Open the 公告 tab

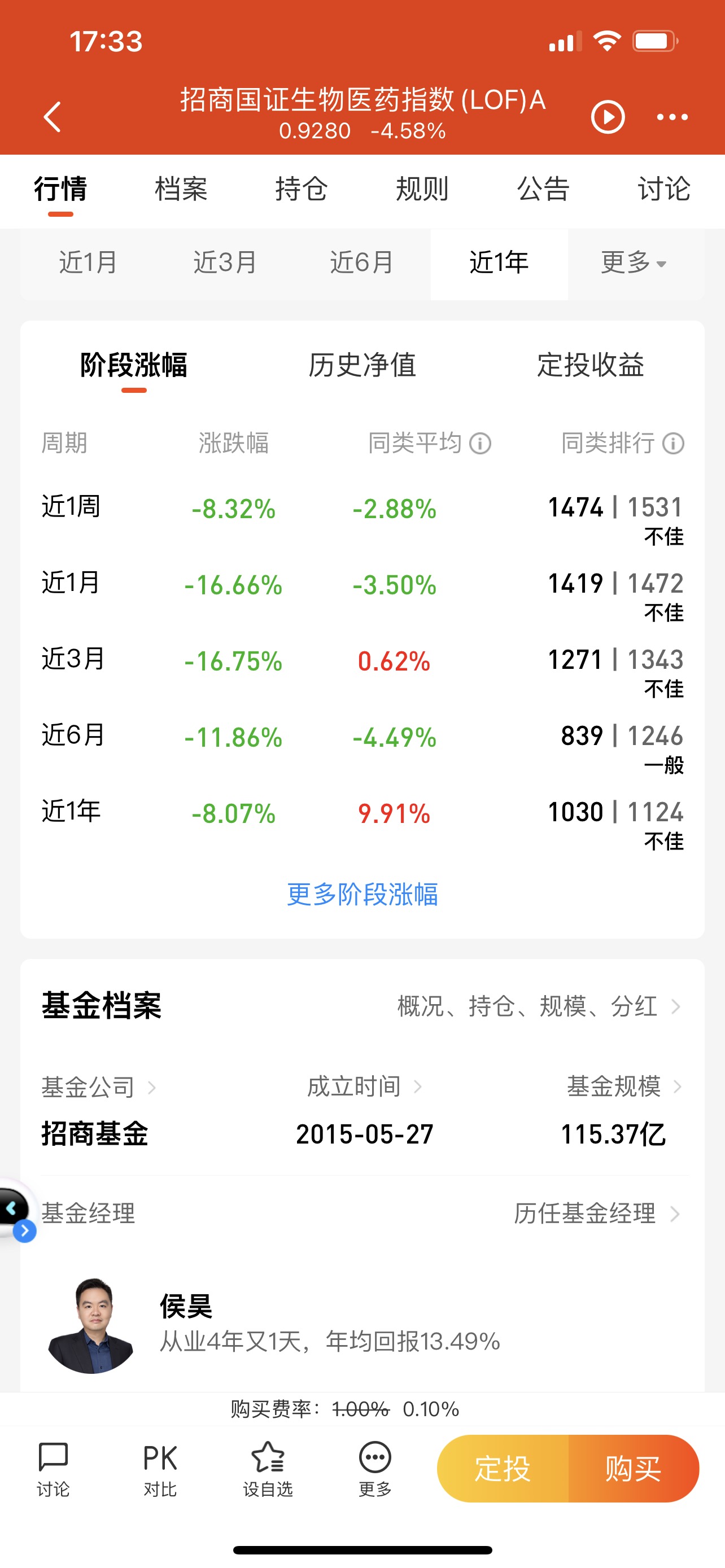[x=543, y=189]
